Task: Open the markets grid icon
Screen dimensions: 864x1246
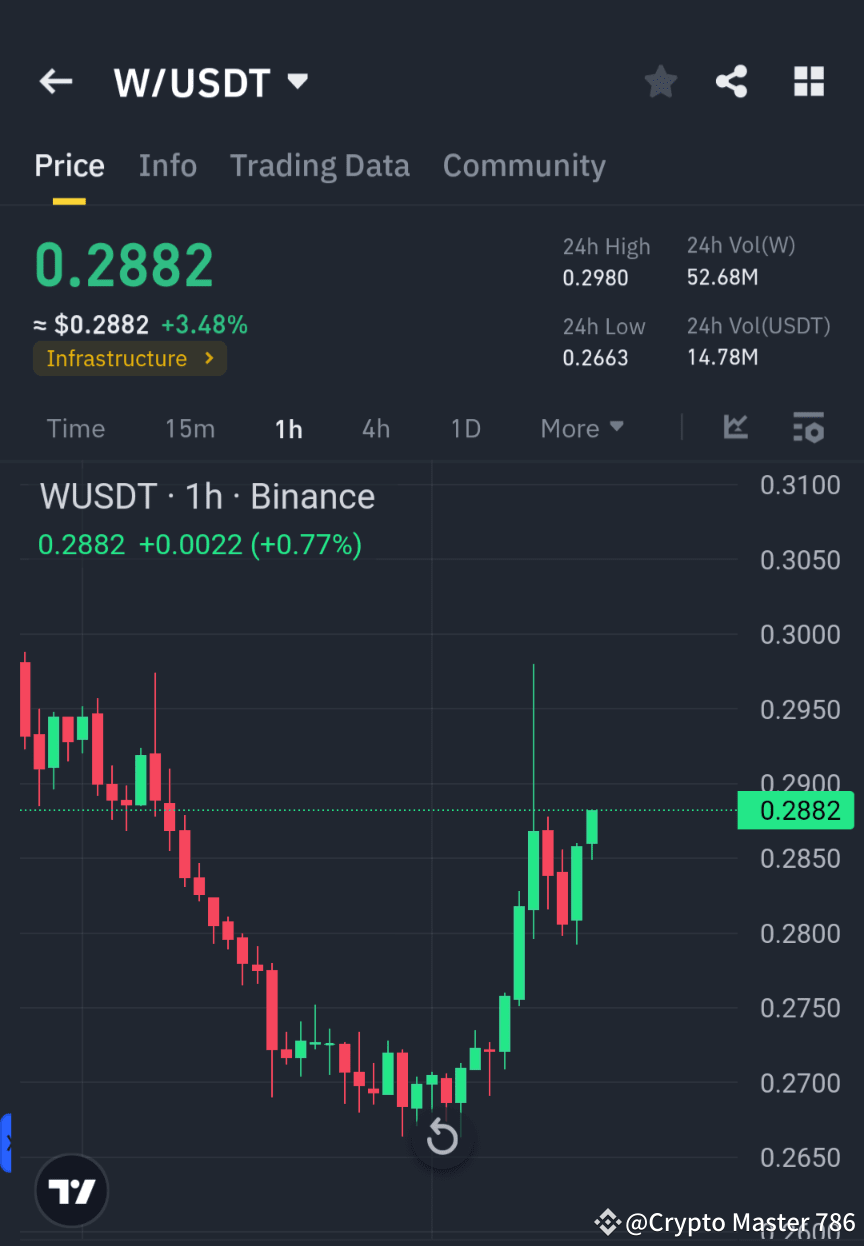Action: coord(808,82)
